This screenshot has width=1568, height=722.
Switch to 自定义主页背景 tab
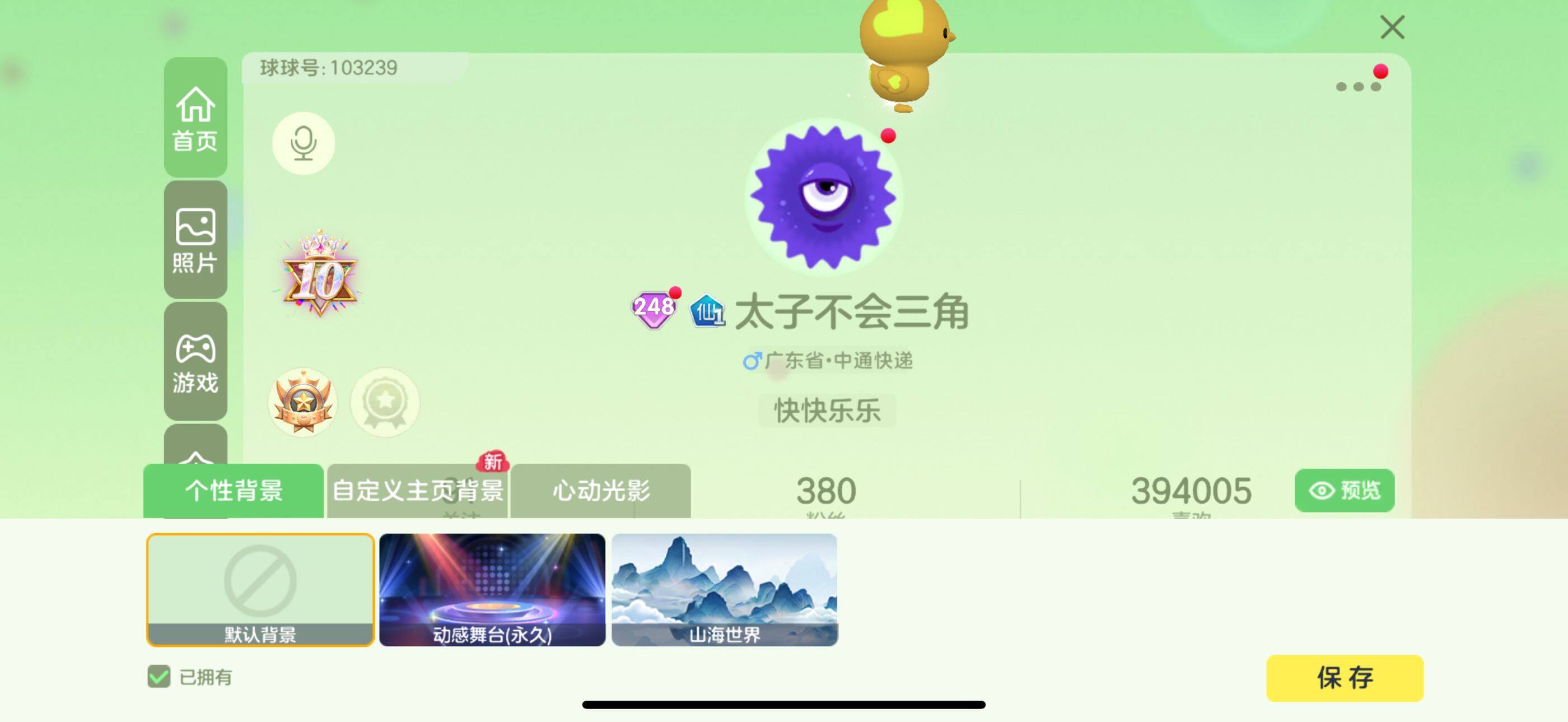pos(418,491)
